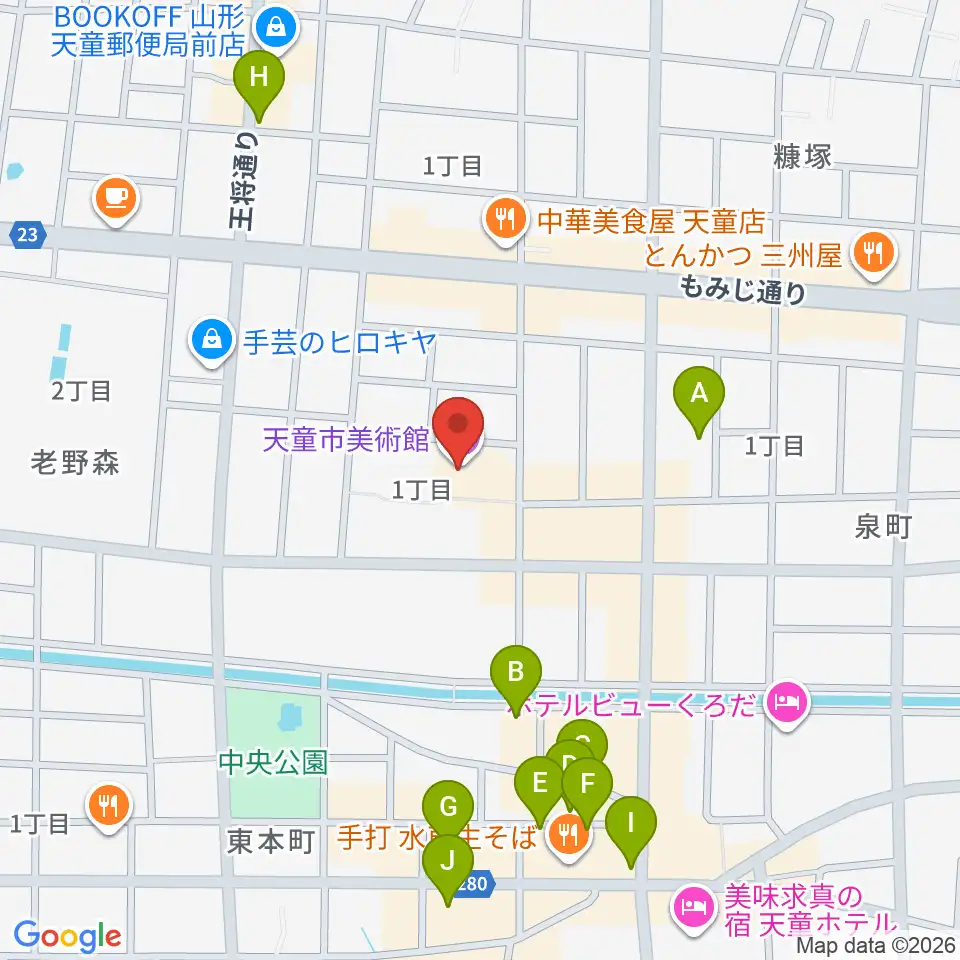Open the 美味求真の宿 天童ホテル pin
The width and height of the screenshot is (960, 960).
point(694,907)
